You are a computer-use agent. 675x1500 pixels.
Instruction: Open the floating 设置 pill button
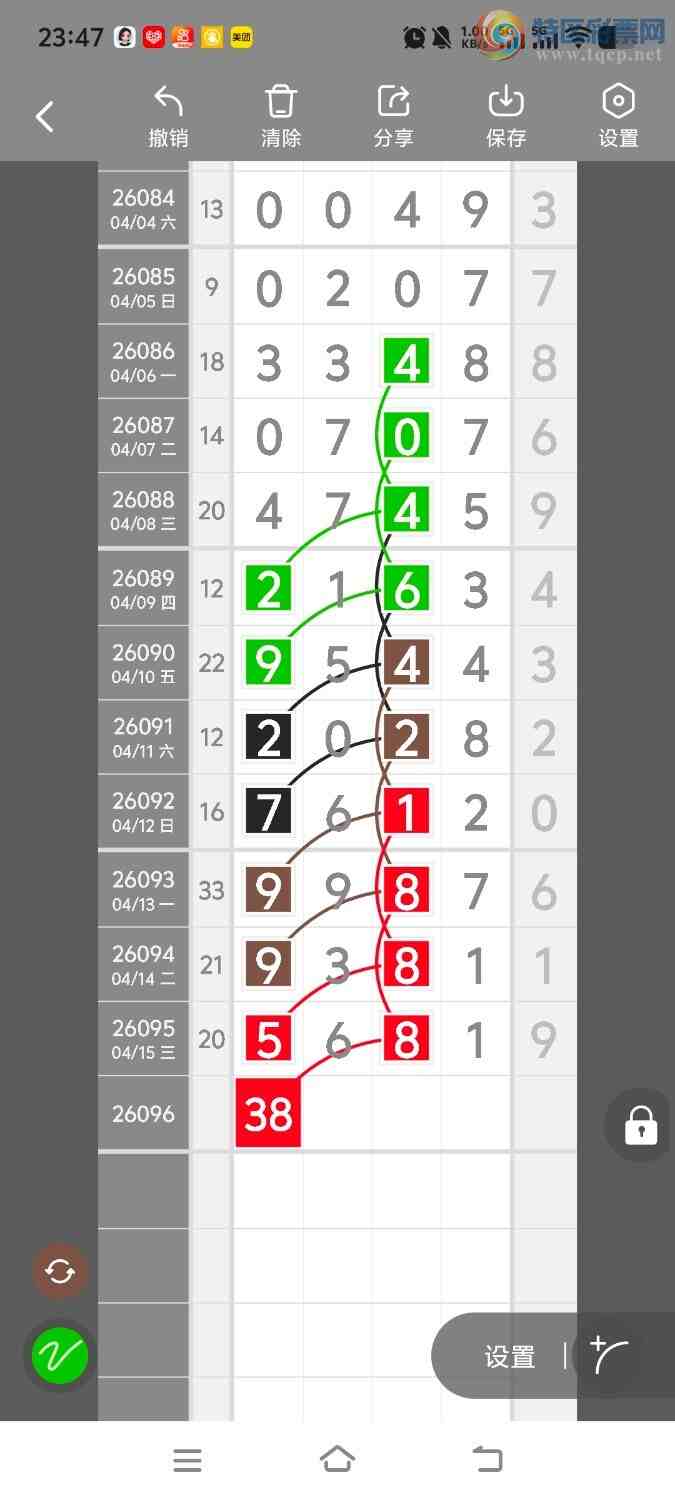coord(510,1357)
